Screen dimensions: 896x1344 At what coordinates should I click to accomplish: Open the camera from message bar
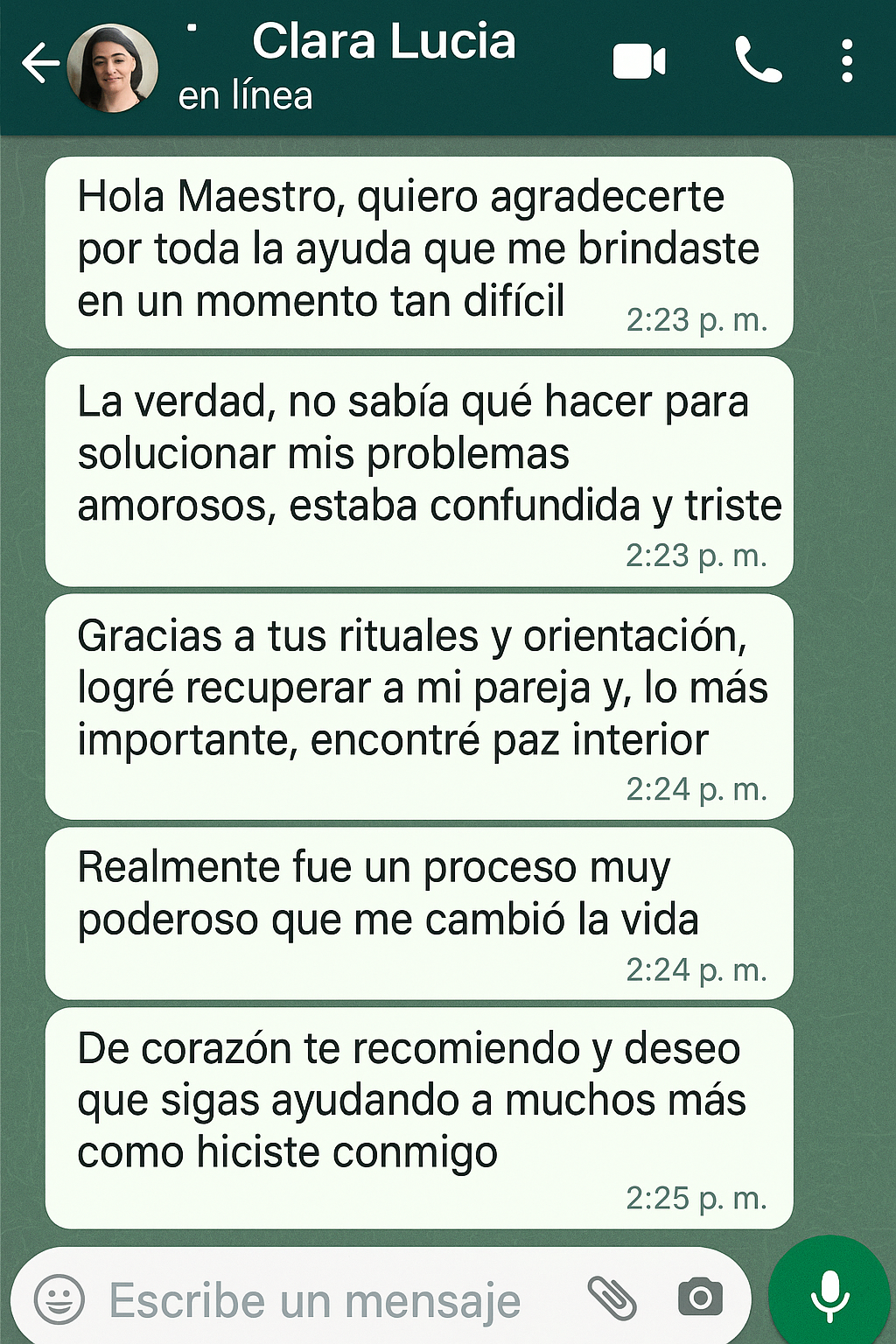[x=700, y=1298]
